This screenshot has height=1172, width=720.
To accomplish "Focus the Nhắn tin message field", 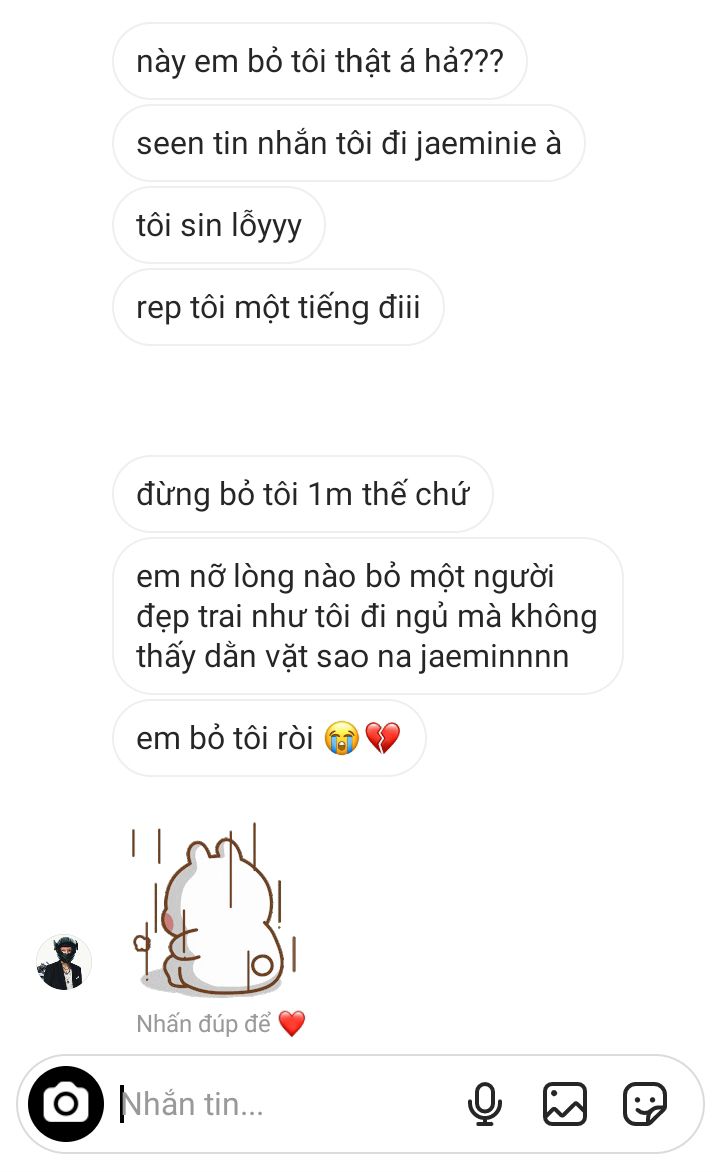I will (x=280, y=1104).
